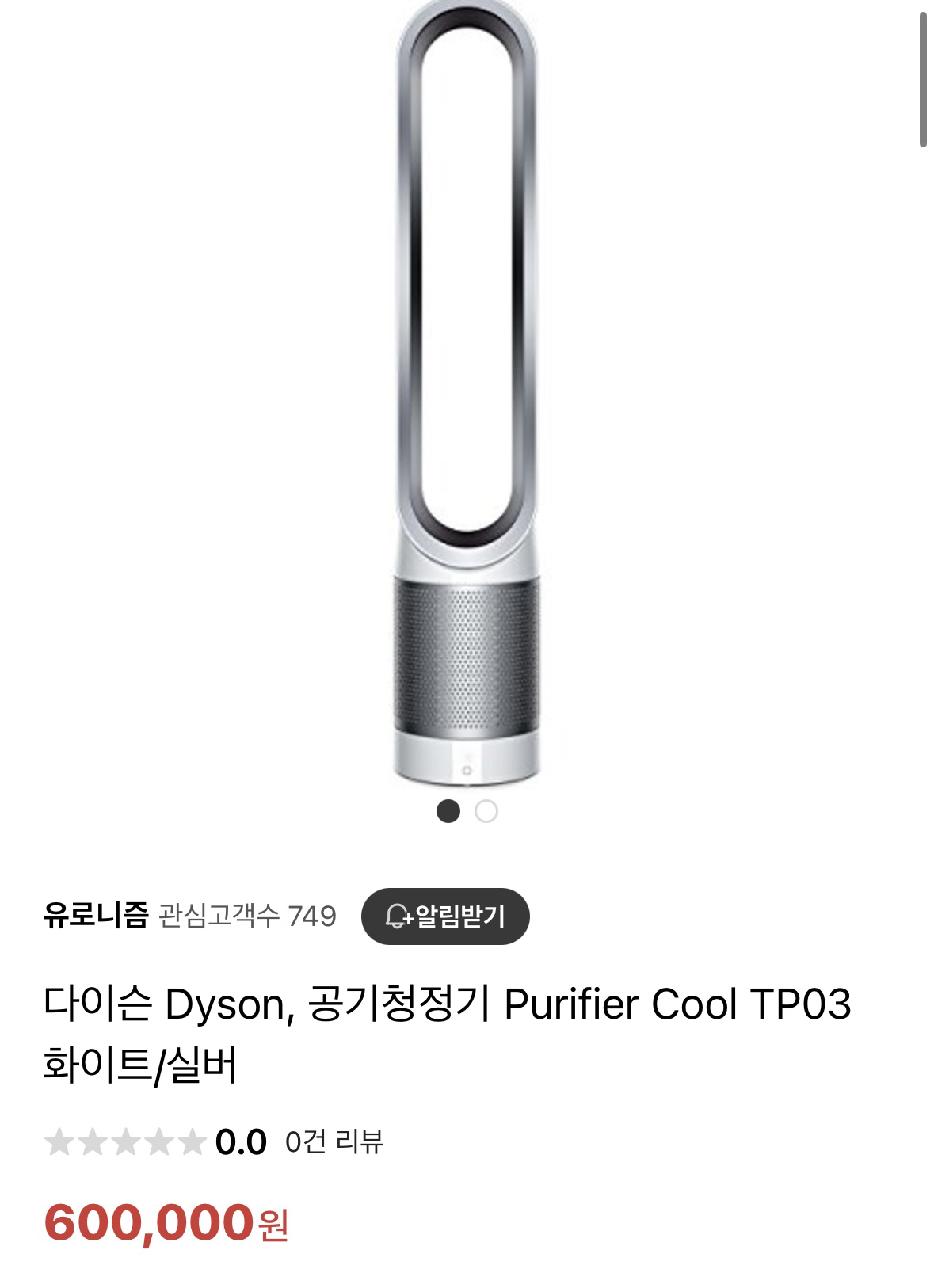Tap the 알림받기 notification button
This screenshot has width=934, height=1288.
[x=444, y=916]
